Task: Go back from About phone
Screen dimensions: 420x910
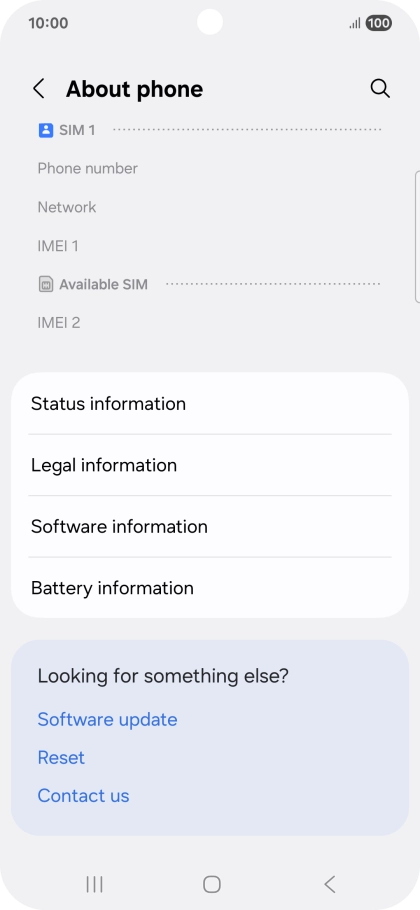Action: [39, 89]
